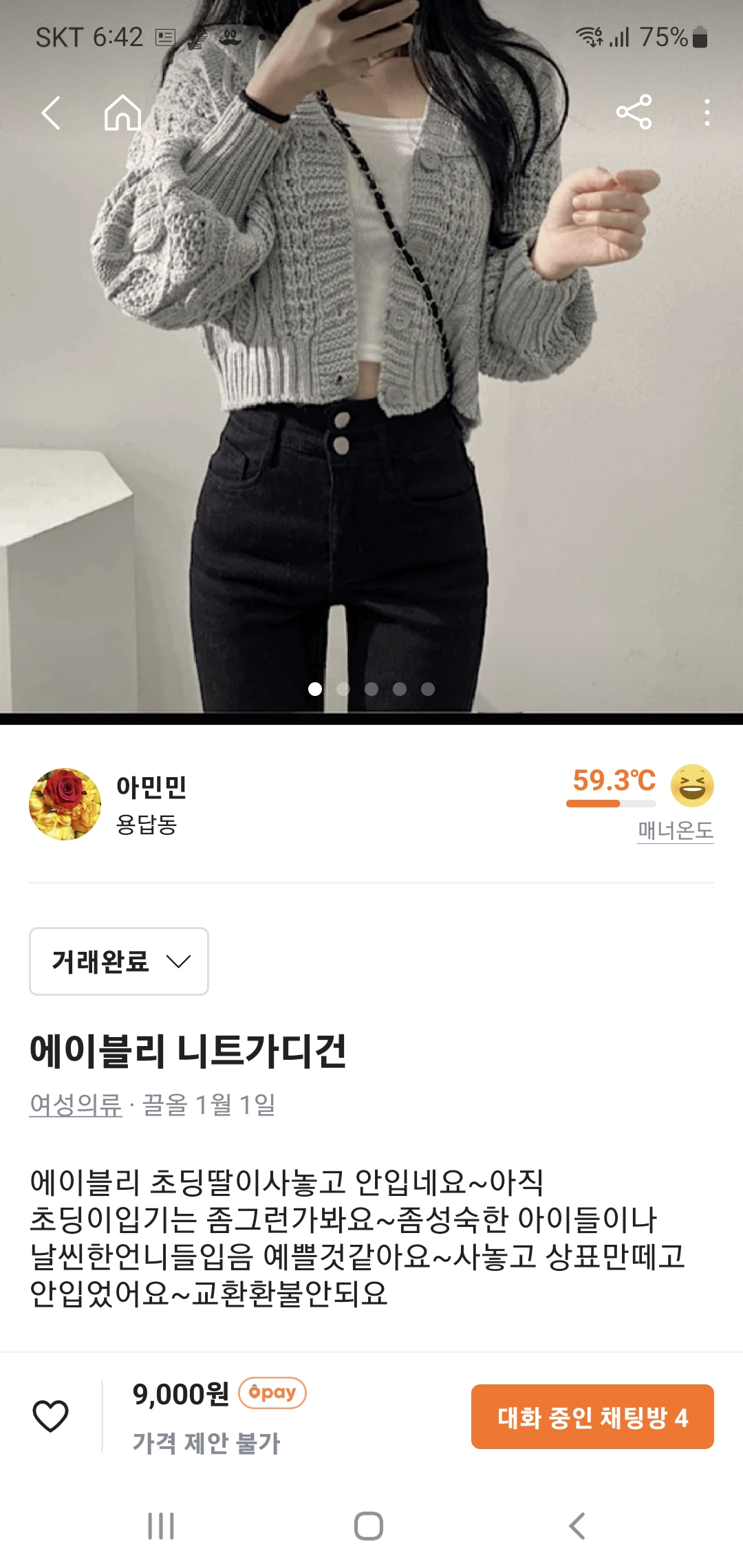Add this item to favorites with heart
This screenshot has height=1568, width=743.
pos(51,1416)
